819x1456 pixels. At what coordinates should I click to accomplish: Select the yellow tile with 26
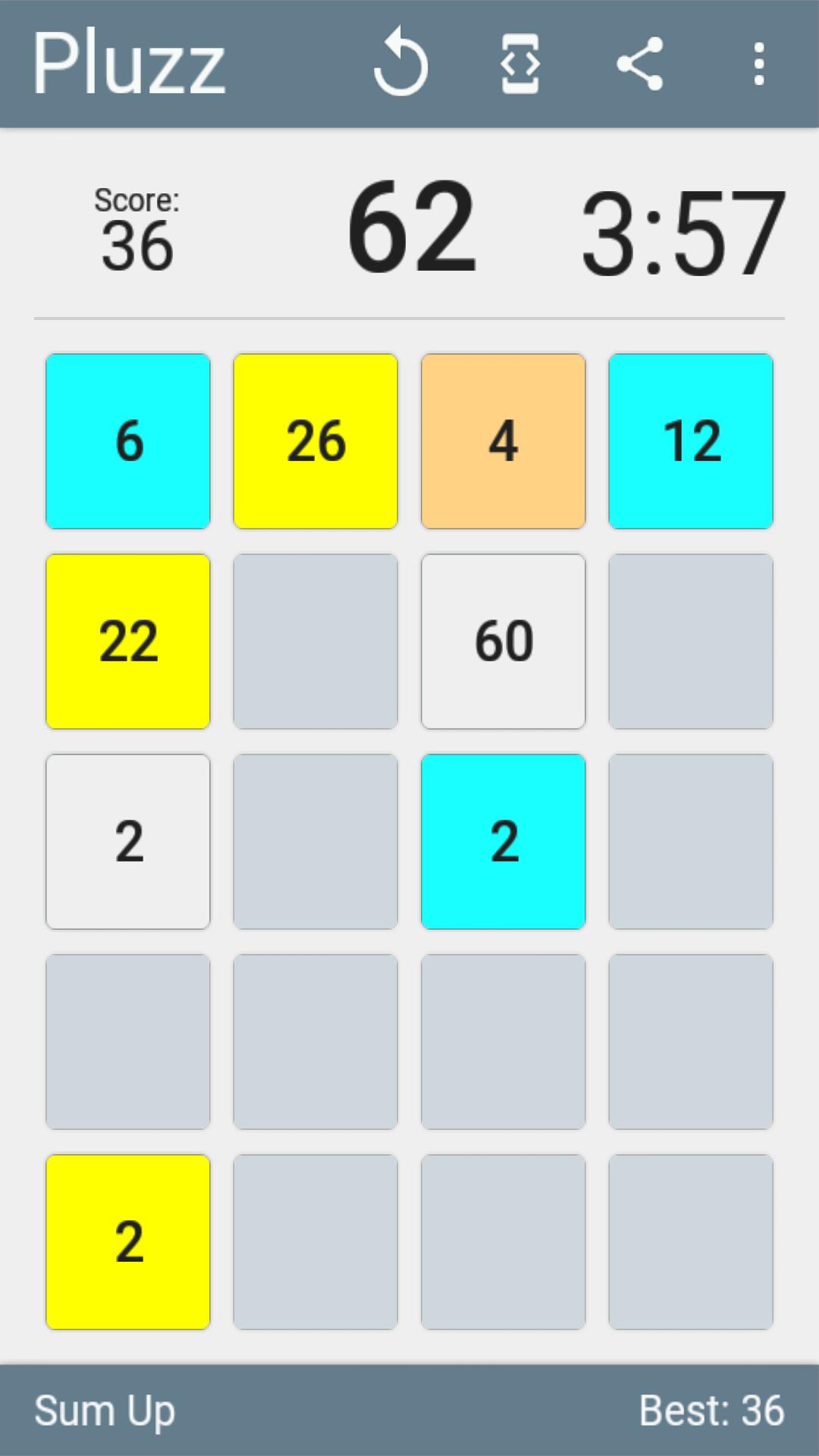point(315,441)
